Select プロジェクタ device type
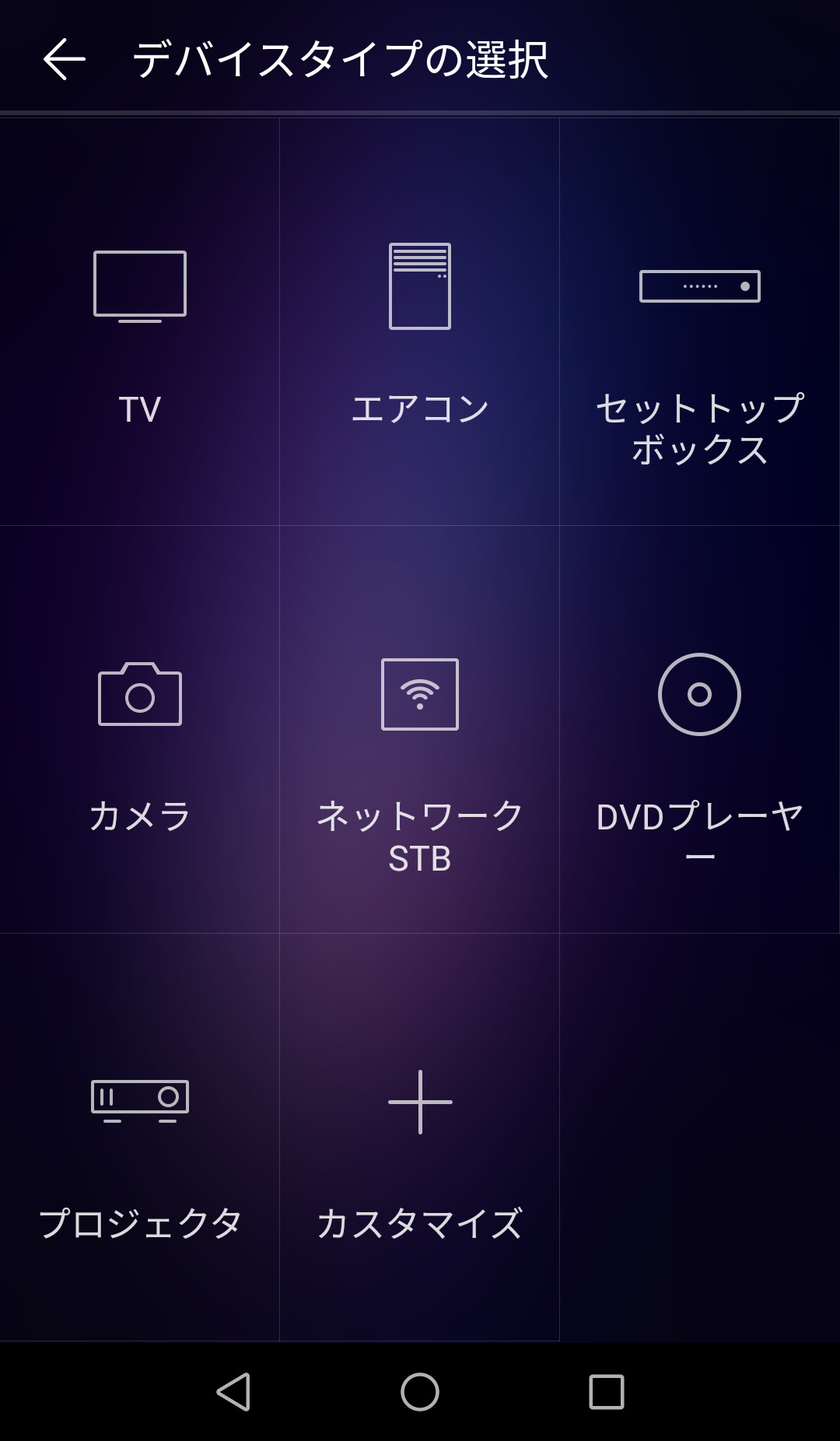 (x=140, y=1138)
